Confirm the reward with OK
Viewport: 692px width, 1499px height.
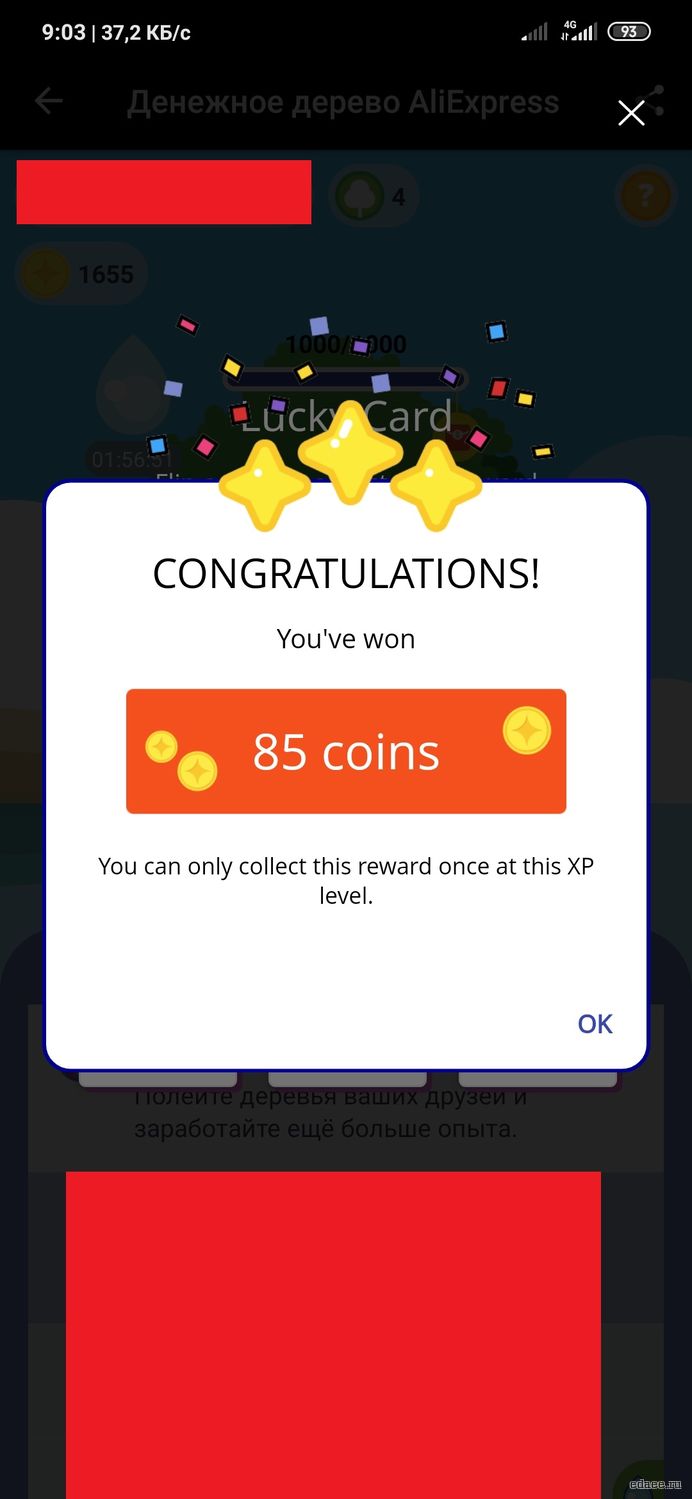(x=595, y=1023)
